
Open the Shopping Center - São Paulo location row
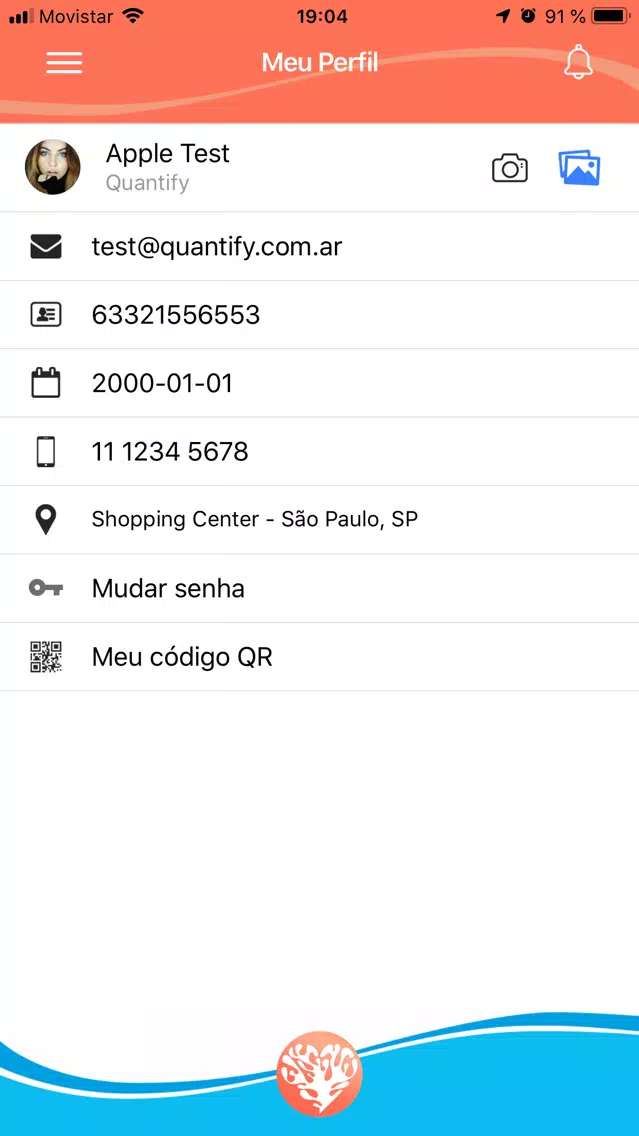click(x=320, y=519)
